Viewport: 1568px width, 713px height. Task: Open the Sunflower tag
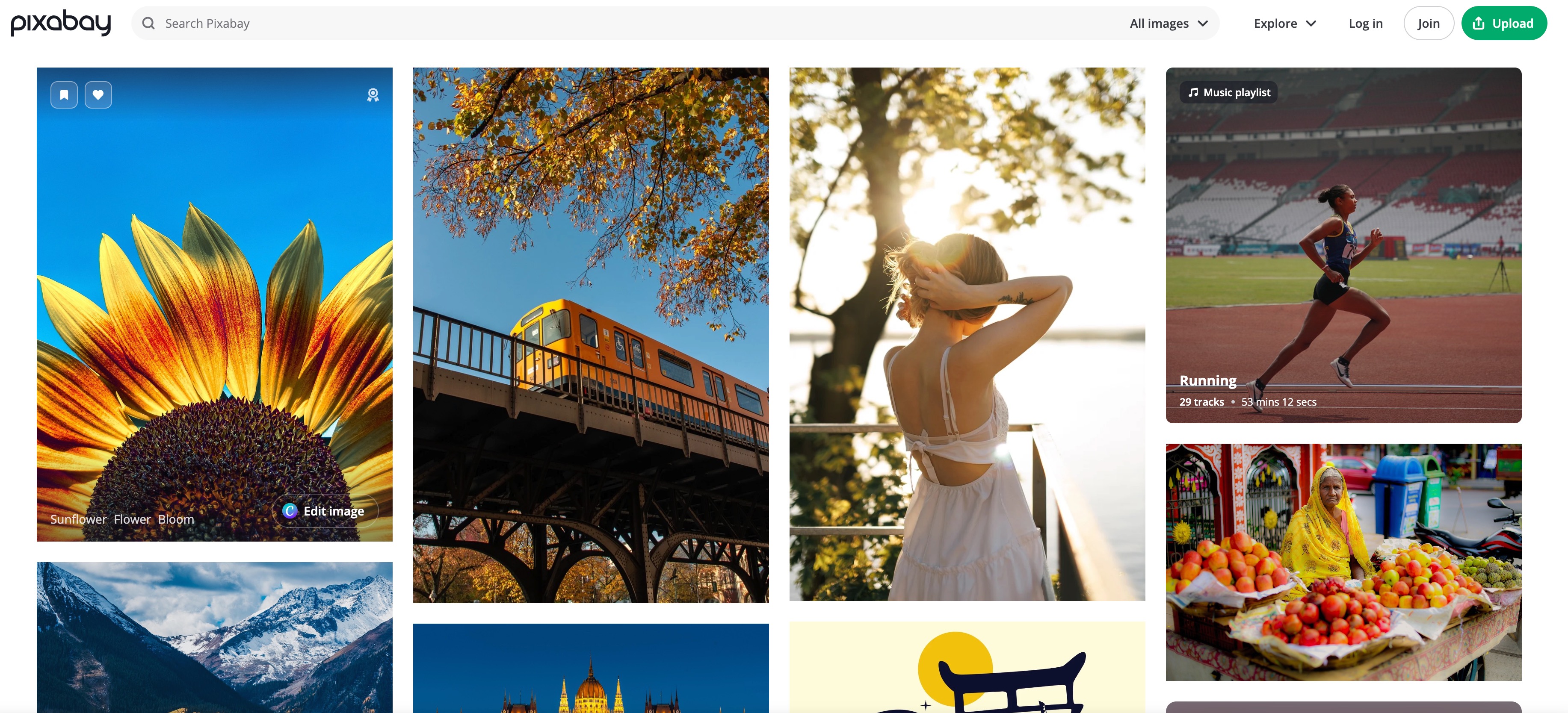78,519
